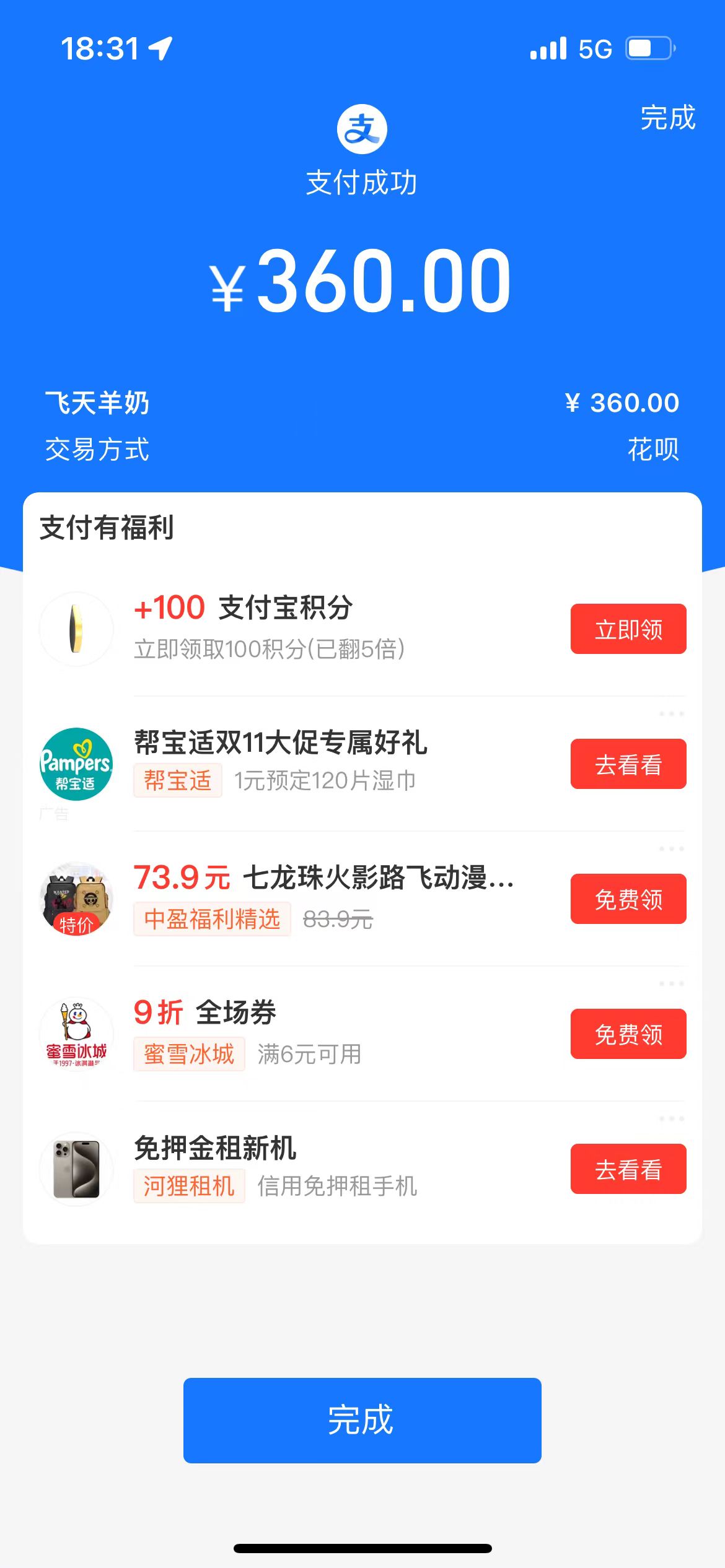Open the 帮宝适双11大促专属好礼 offer row
The image size is (725, 1568).
[280, 743]
